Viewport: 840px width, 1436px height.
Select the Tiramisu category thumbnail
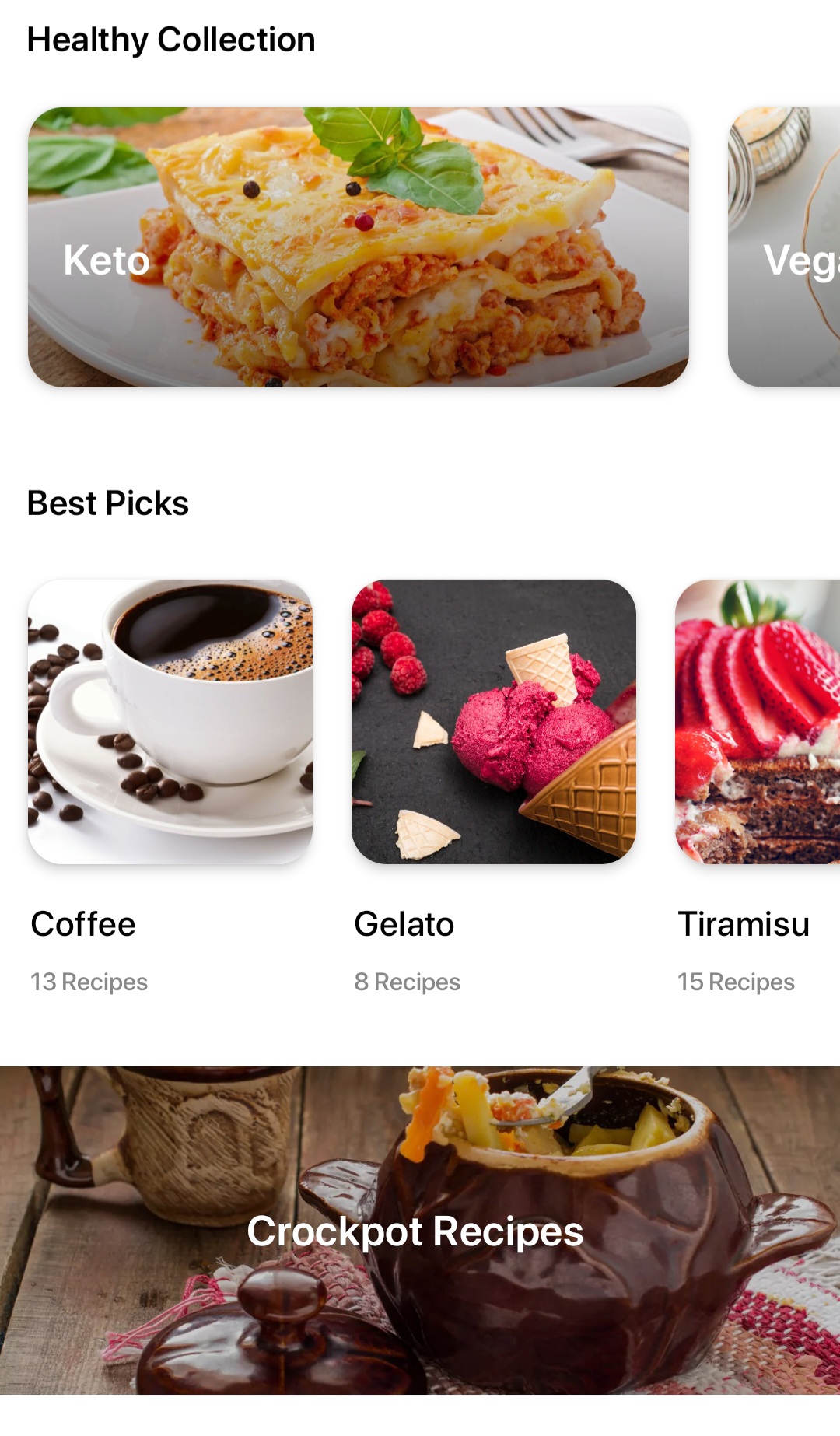click(x=758, y=723)
